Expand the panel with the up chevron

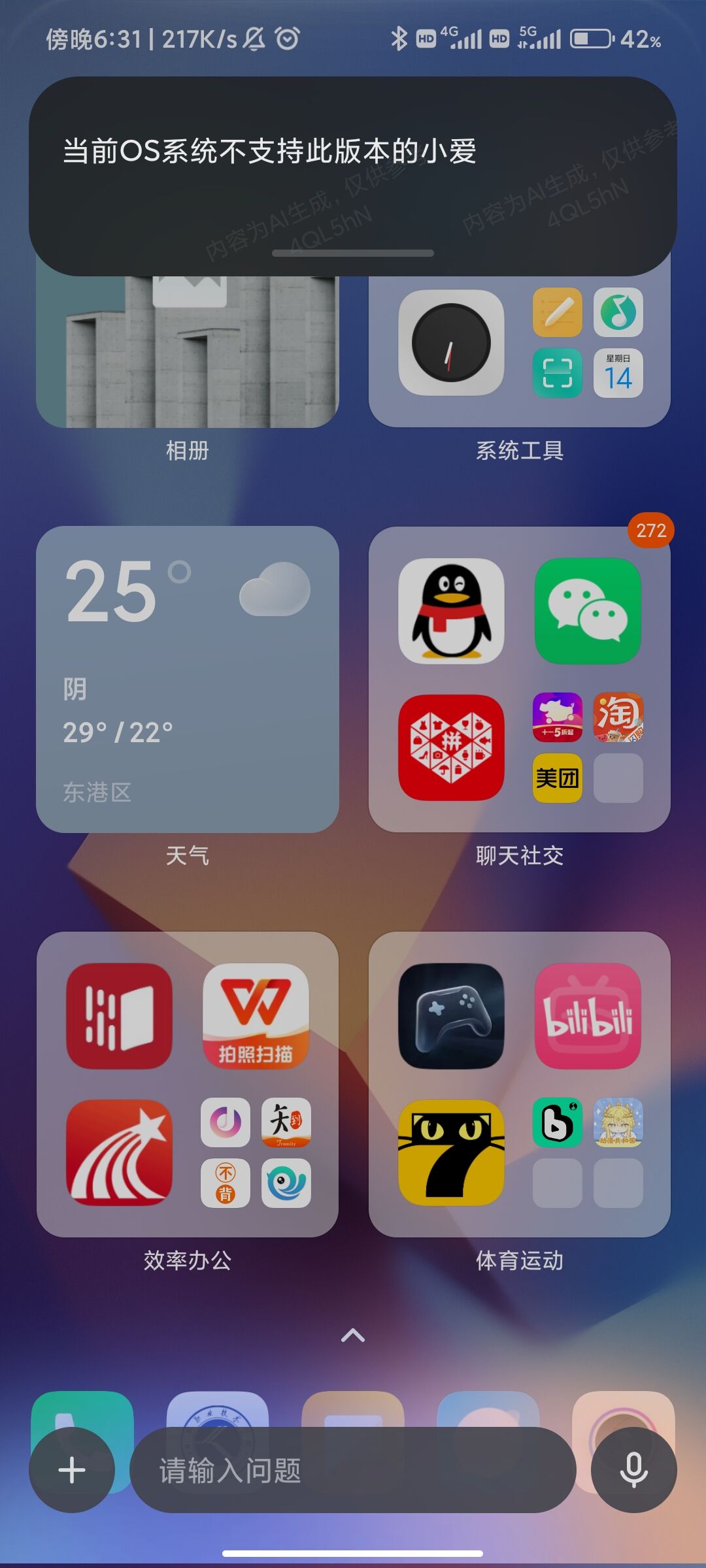click(353, 1335)
